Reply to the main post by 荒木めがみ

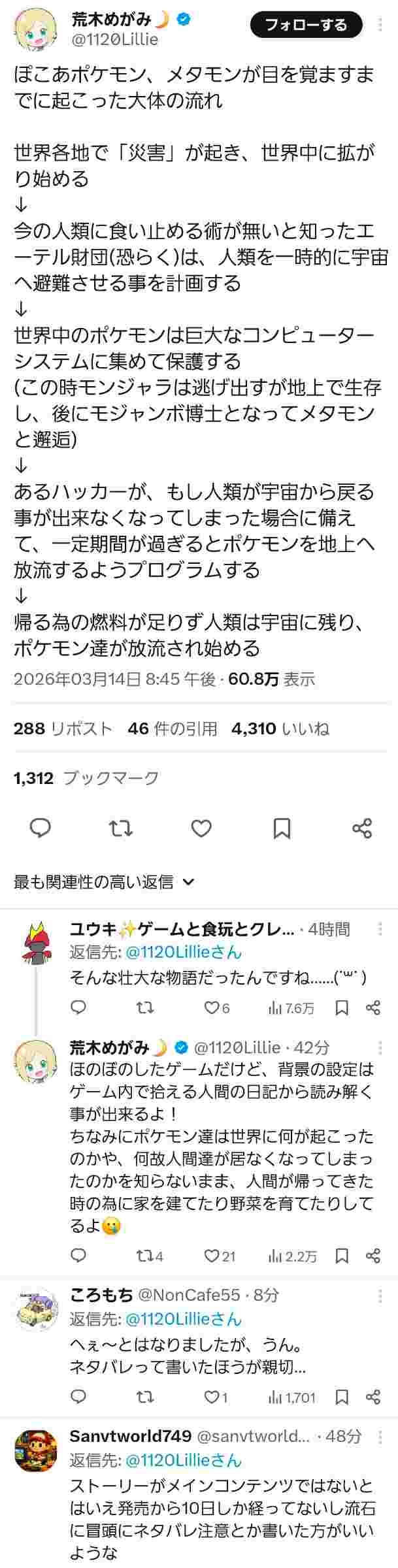click(41, 828)
